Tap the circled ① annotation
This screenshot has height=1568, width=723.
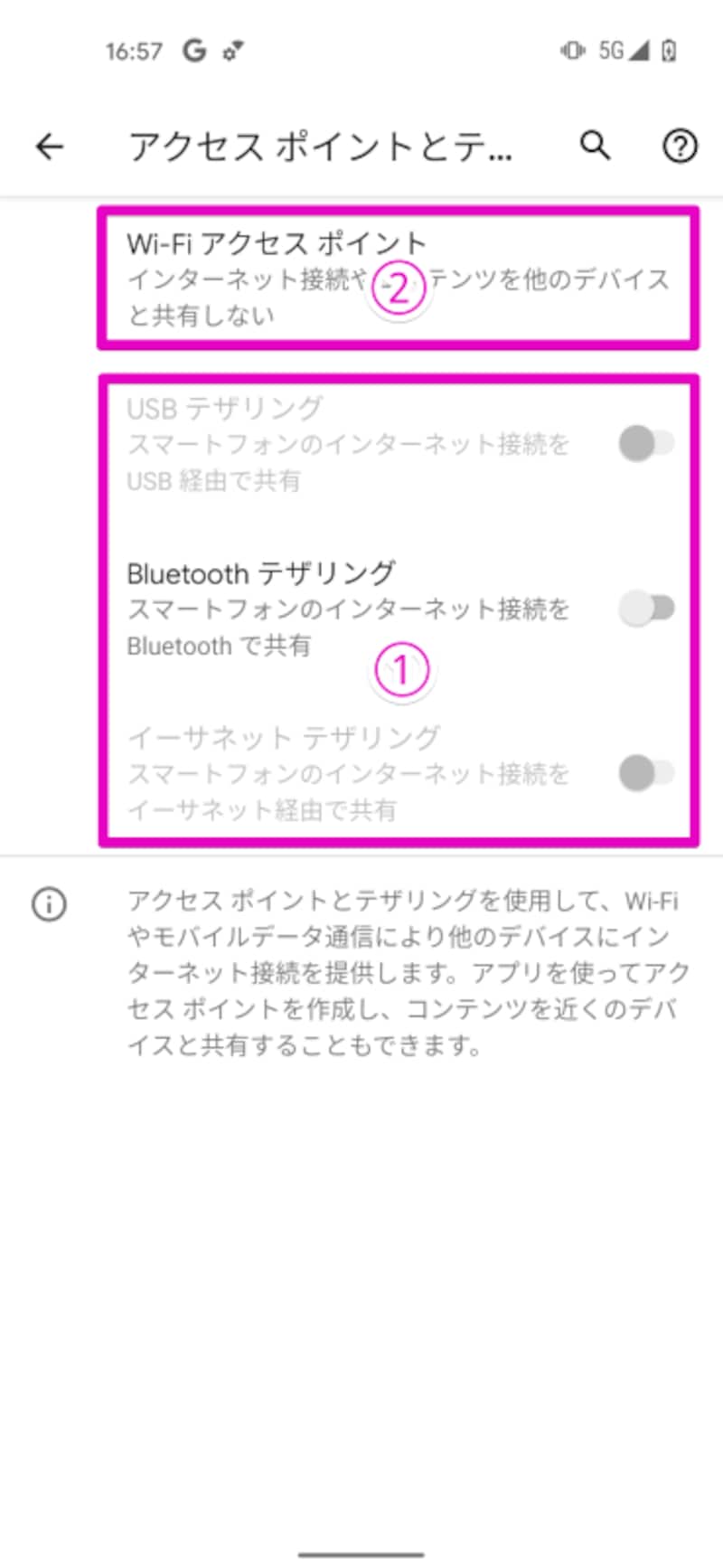click(x=403, y=669)
